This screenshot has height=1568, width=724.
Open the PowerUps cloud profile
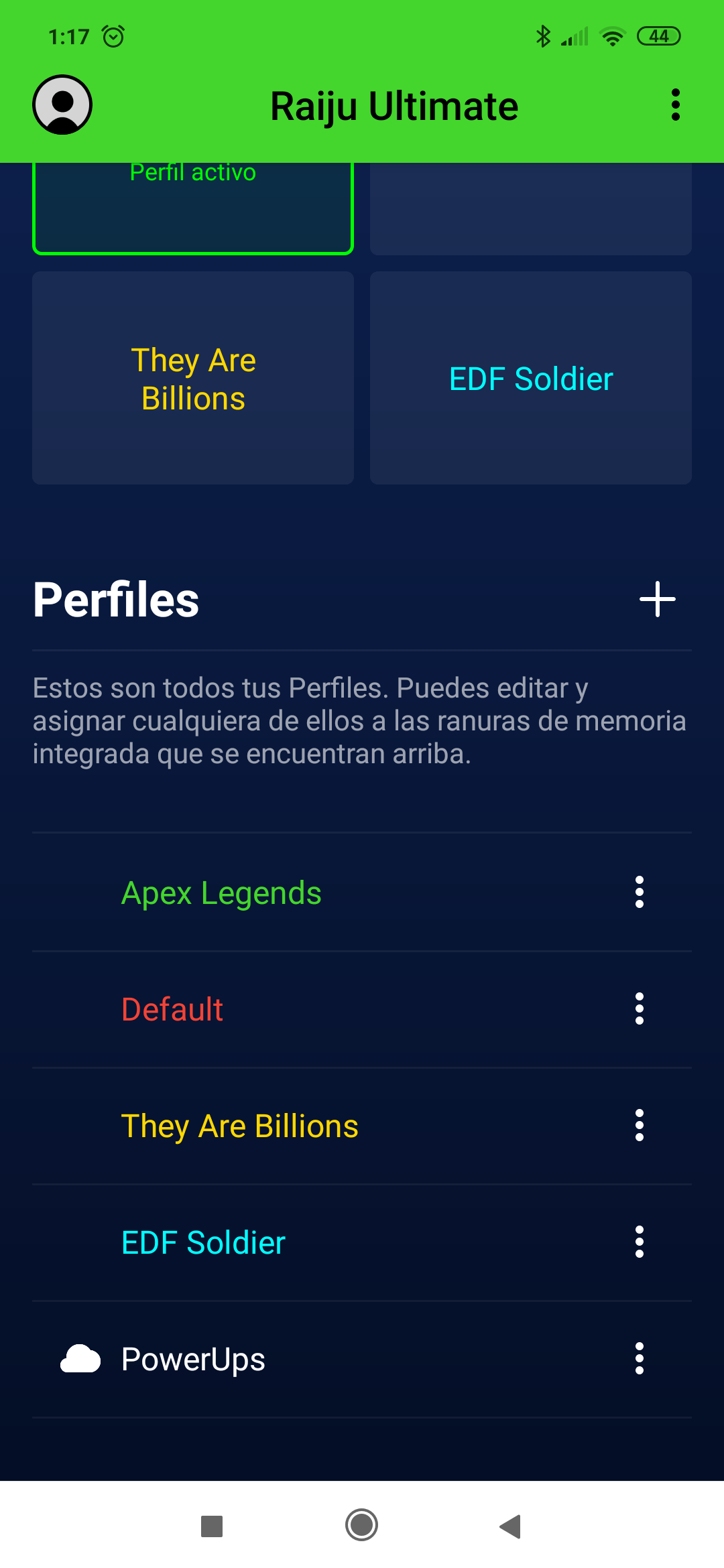(193, 1359)
